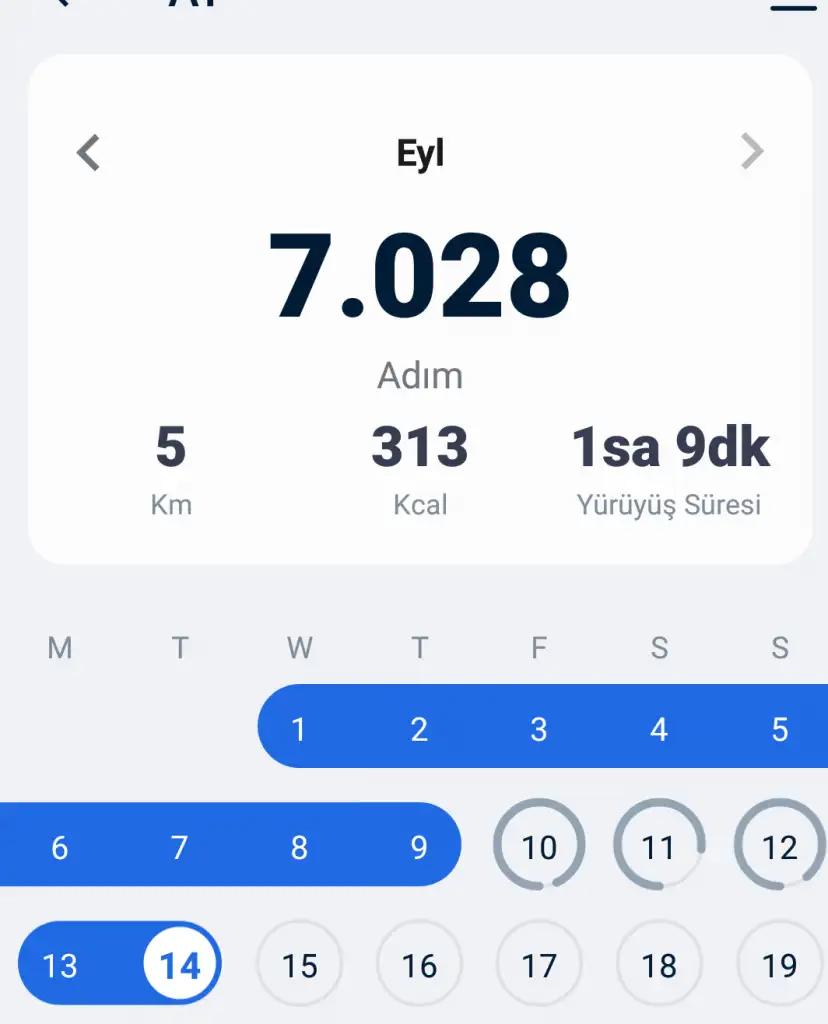Select day 10 in the calendar
828x1024 pixels.
(x=539, y=847)
